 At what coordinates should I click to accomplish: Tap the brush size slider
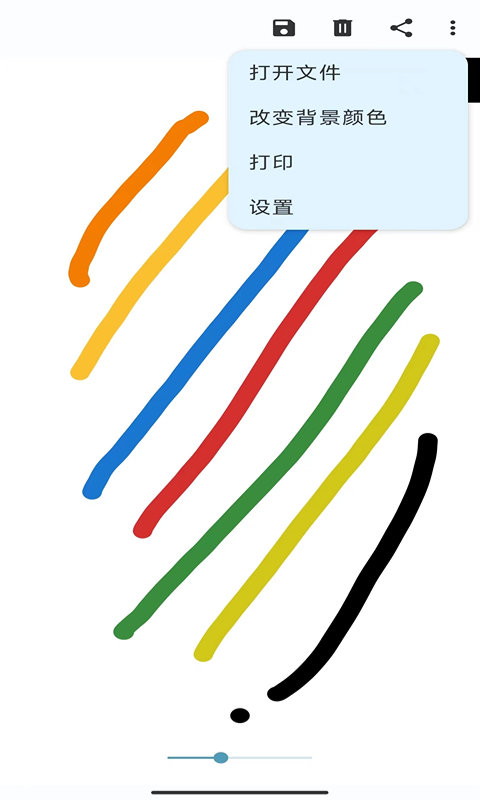[x=240, y=758]
